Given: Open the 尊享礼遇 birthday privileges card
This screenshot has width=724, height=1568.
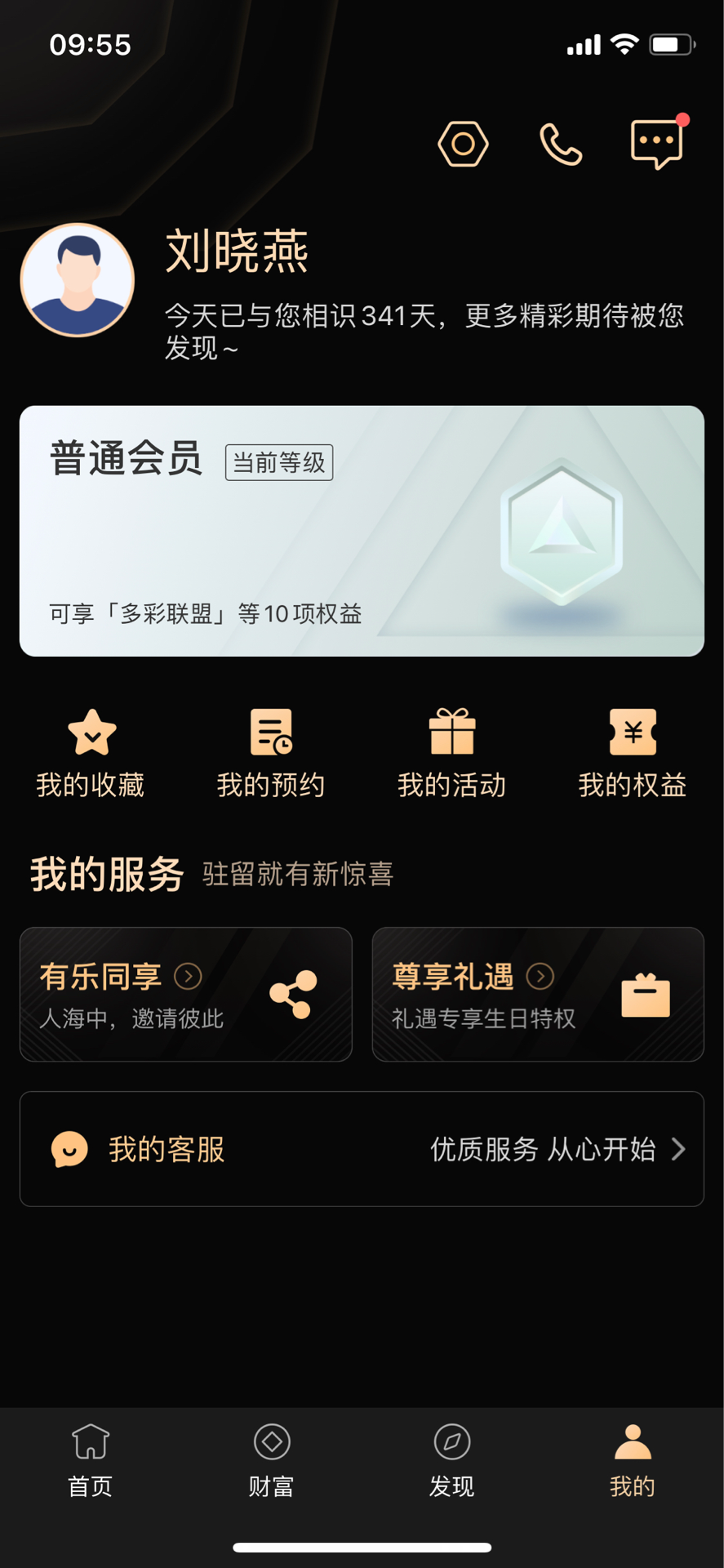Looking at the screenshot, I should click(x=538, y=994).
